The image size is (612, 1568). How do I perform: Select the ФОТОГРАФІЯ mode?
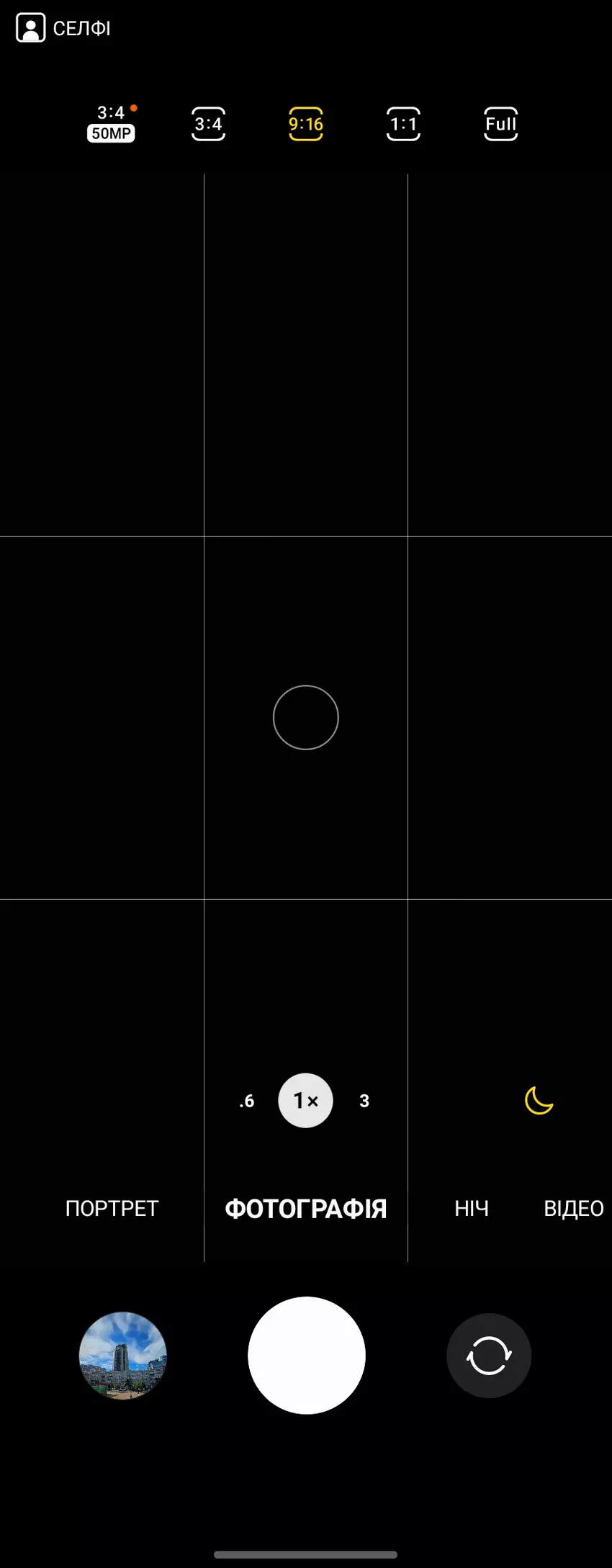pyautogui.click(x=305, y=1209)
